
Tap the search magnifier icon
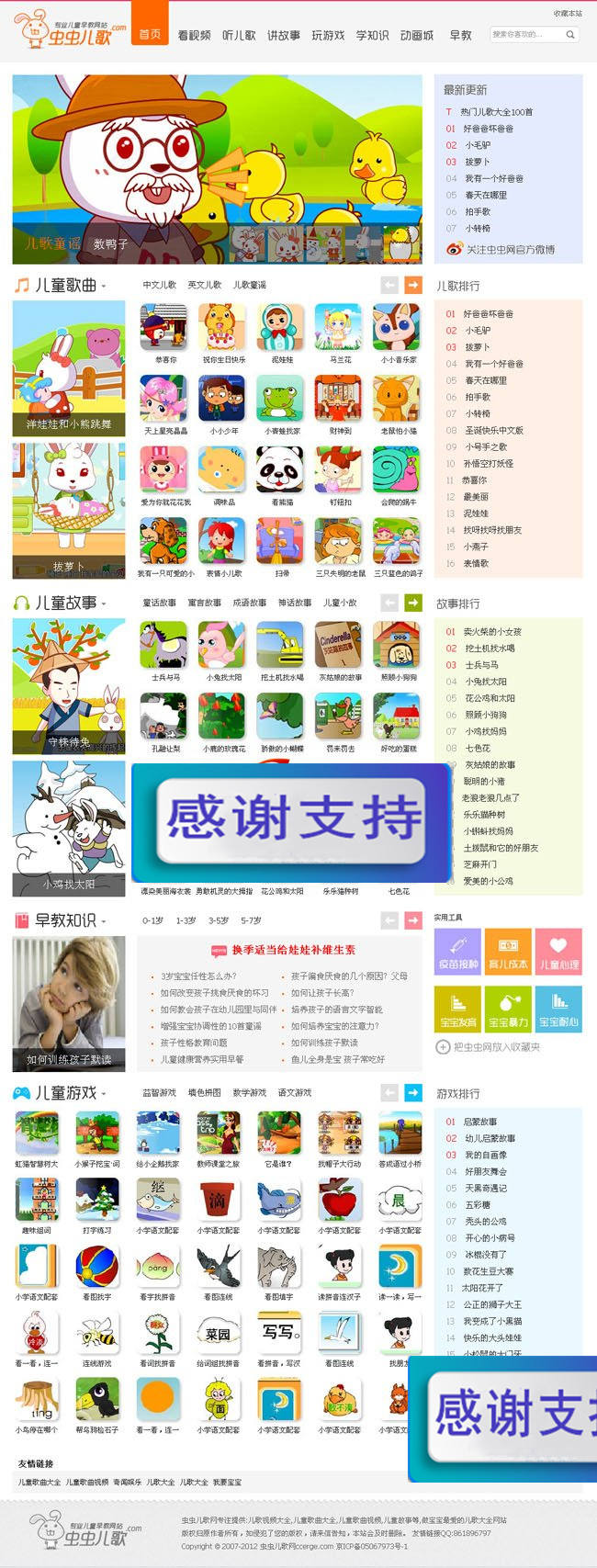click(570, 35)
